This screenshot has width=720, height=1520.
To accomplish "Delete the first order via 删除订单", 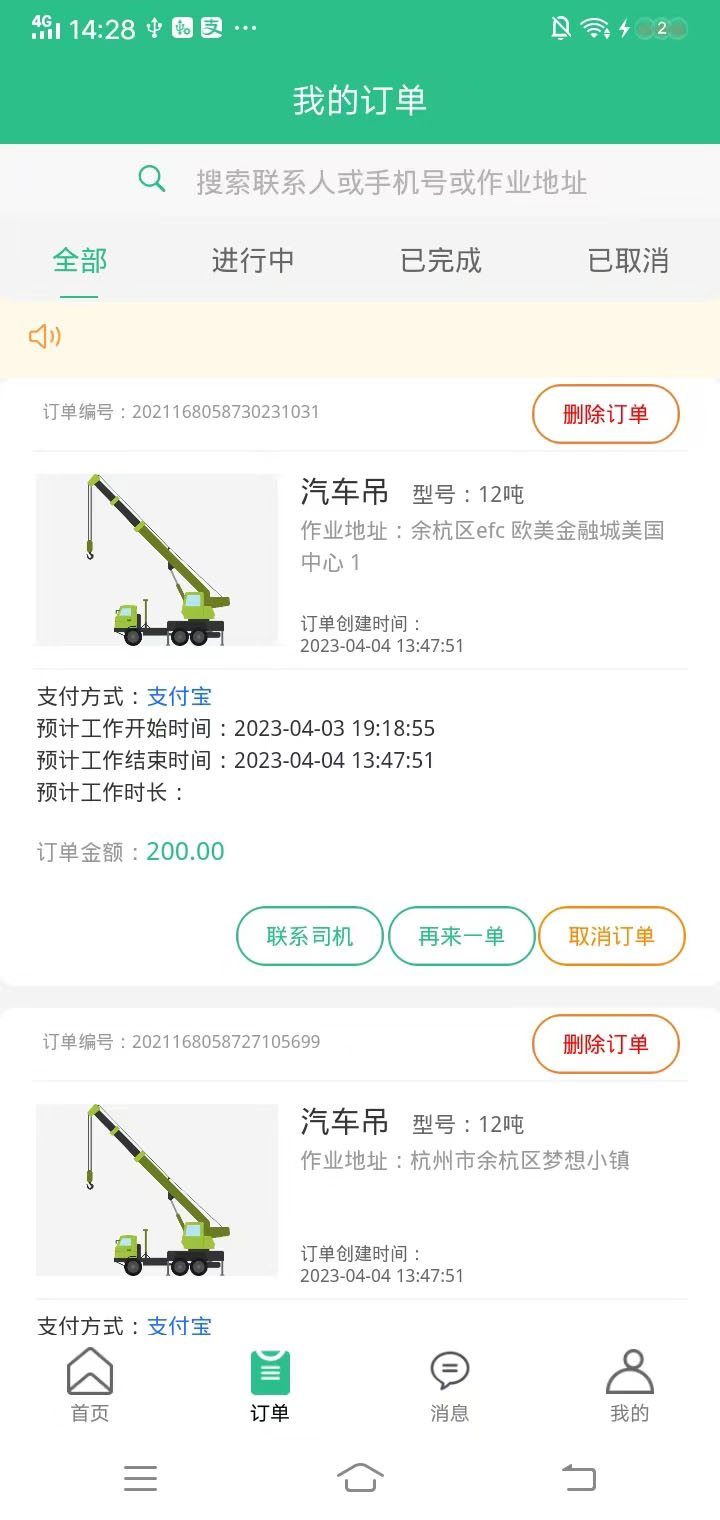I will (x=605, y=413).
